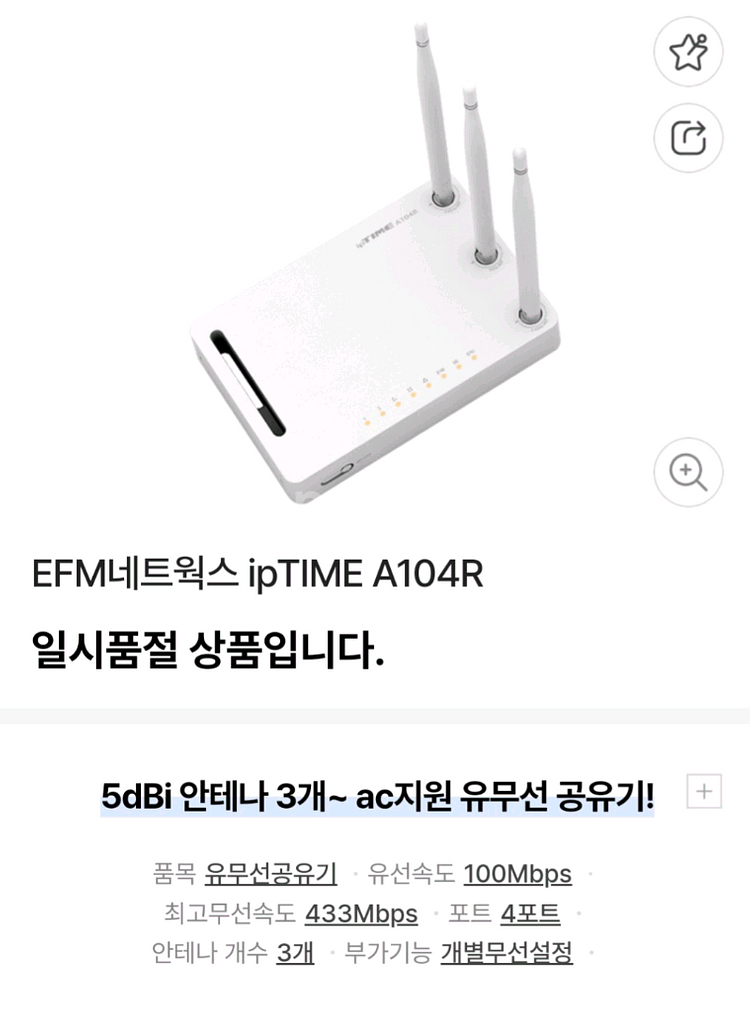Open the 4포트 spec link
Screen dimensions: 750x1012
pos(530,914)
